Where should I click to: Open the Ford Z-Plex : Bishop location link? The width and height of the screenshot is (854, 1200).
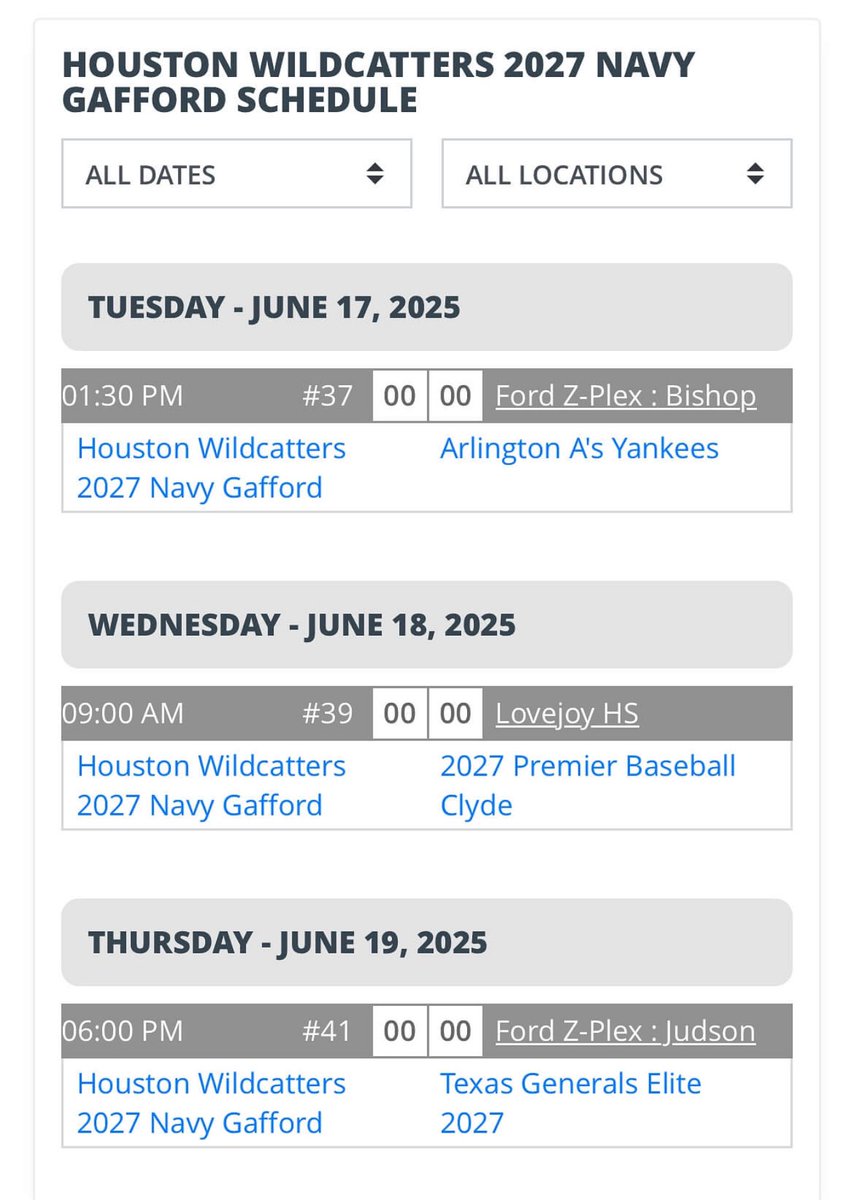pyautogui.click(x=625, y=396)
